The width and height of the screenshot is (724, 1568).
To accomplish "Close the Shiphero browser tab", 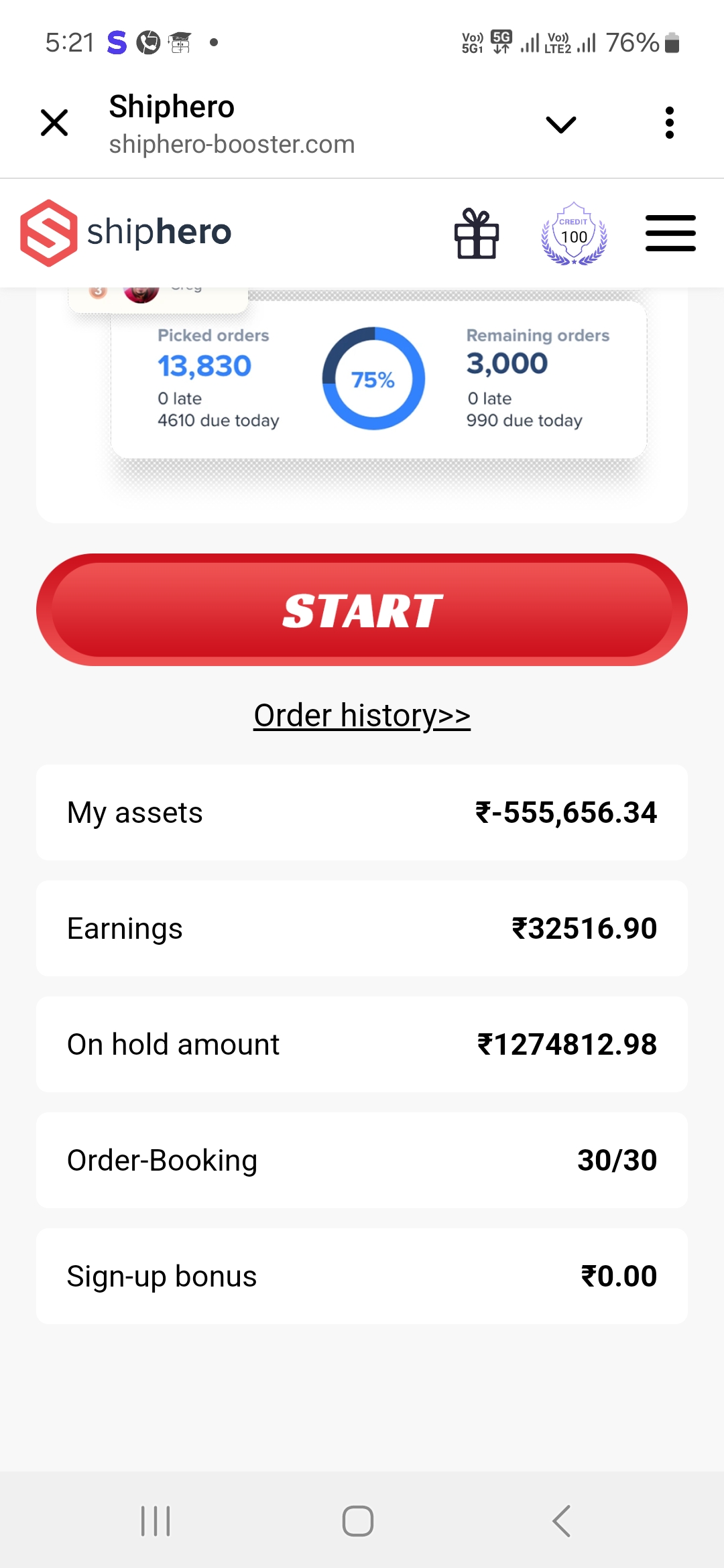I will click(x=54, y=123).
